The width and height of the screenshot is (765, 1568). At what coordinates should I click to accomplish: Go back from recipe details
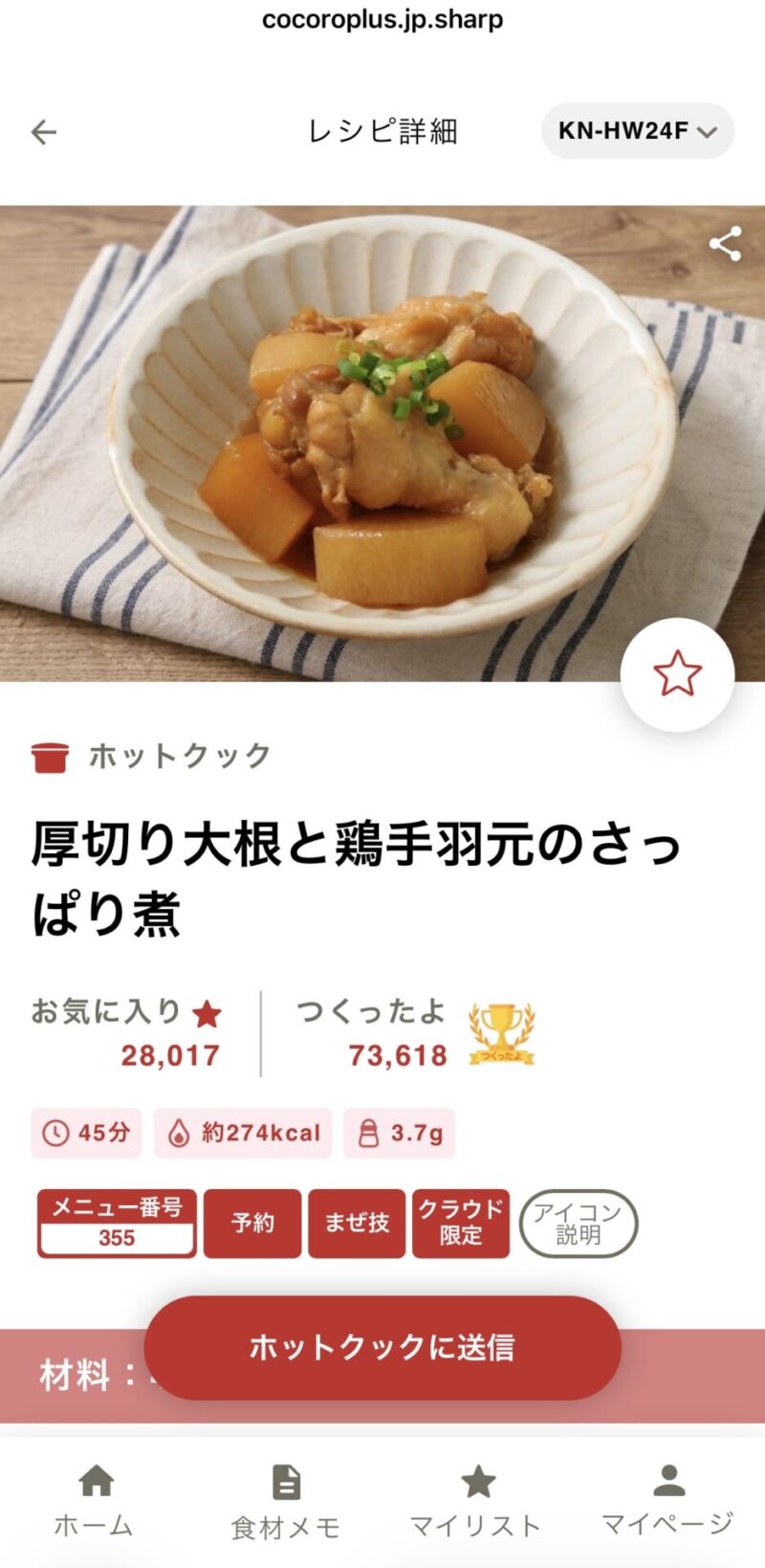tap(44, 132)
